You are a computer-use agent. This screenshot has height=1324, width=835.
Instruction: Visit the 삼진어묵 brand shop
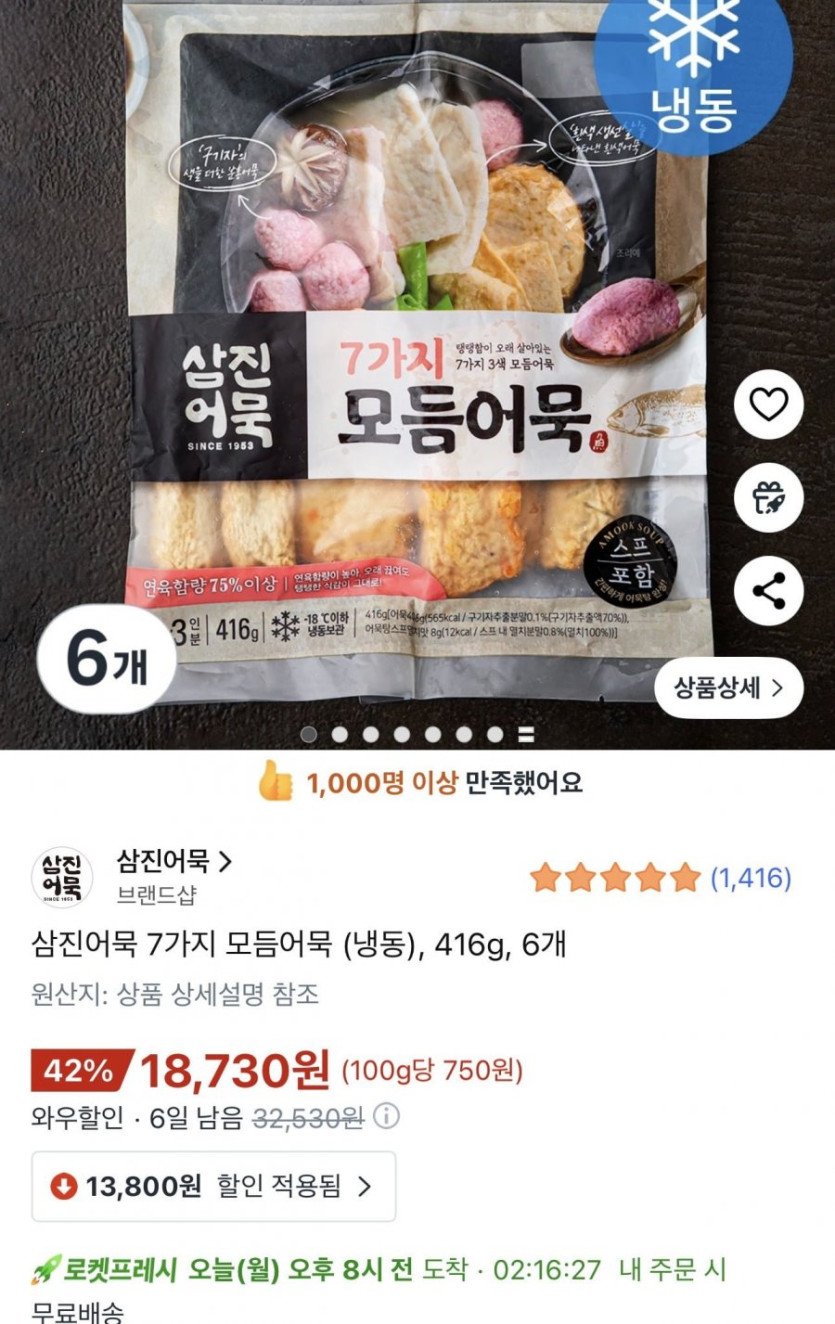[174, 861]
